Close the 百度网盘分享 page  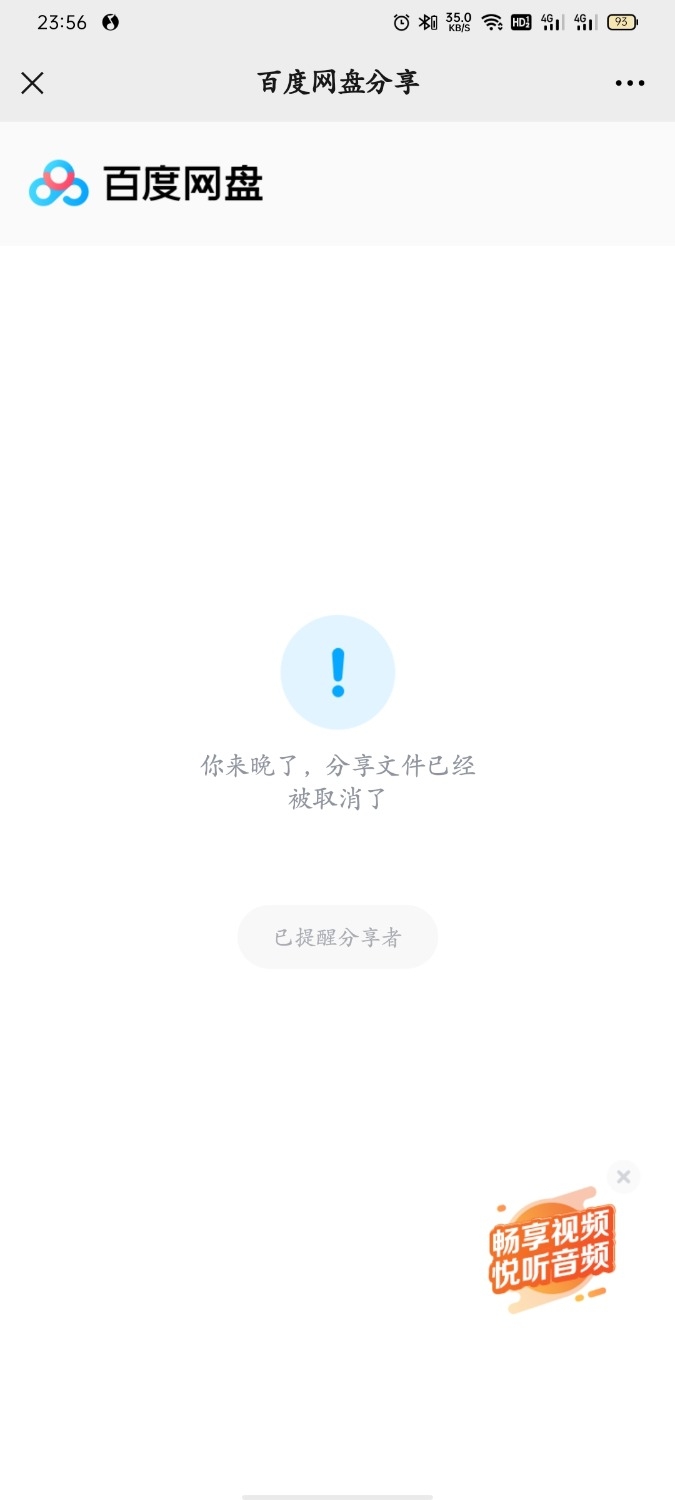(x=33, y=83)
